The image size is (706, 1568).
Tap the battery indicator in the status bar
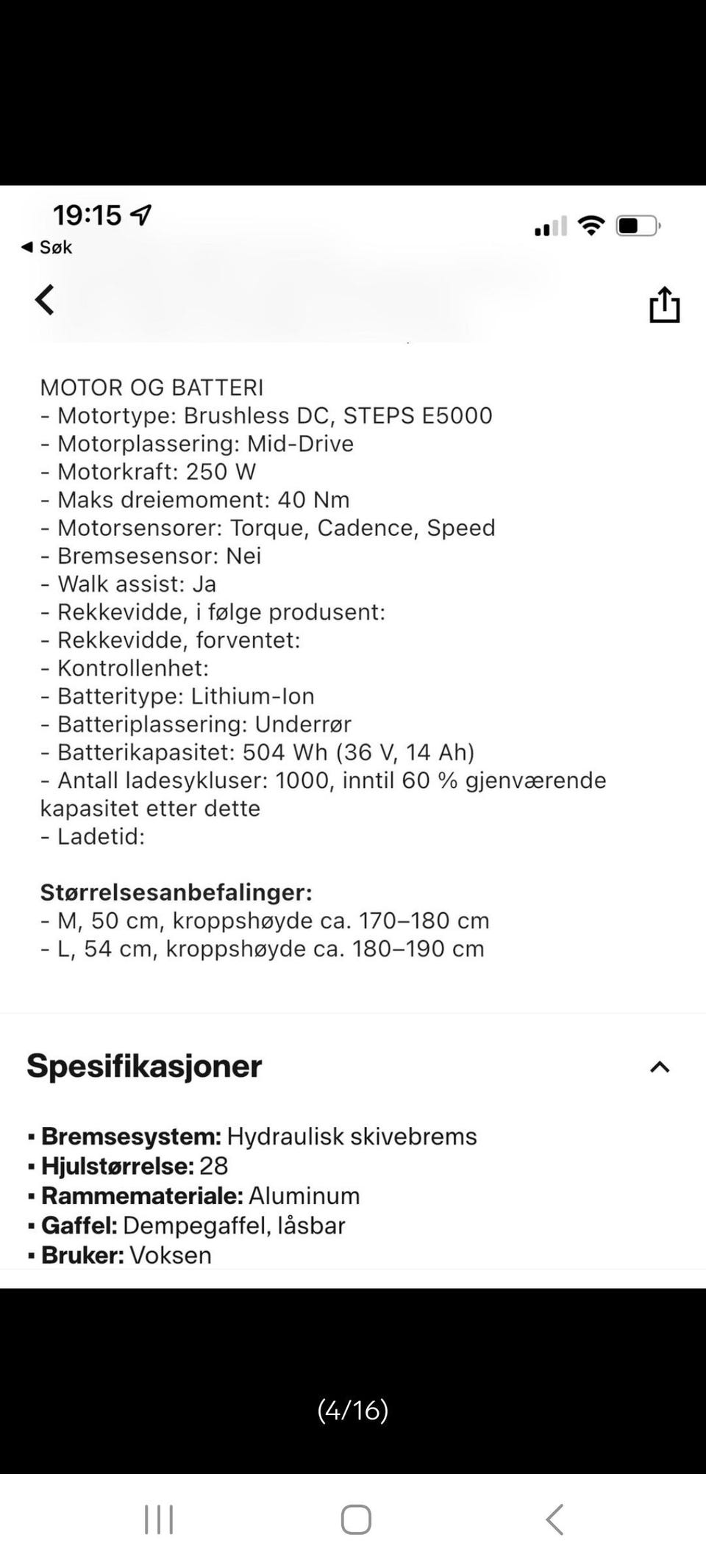pos(637,225)
